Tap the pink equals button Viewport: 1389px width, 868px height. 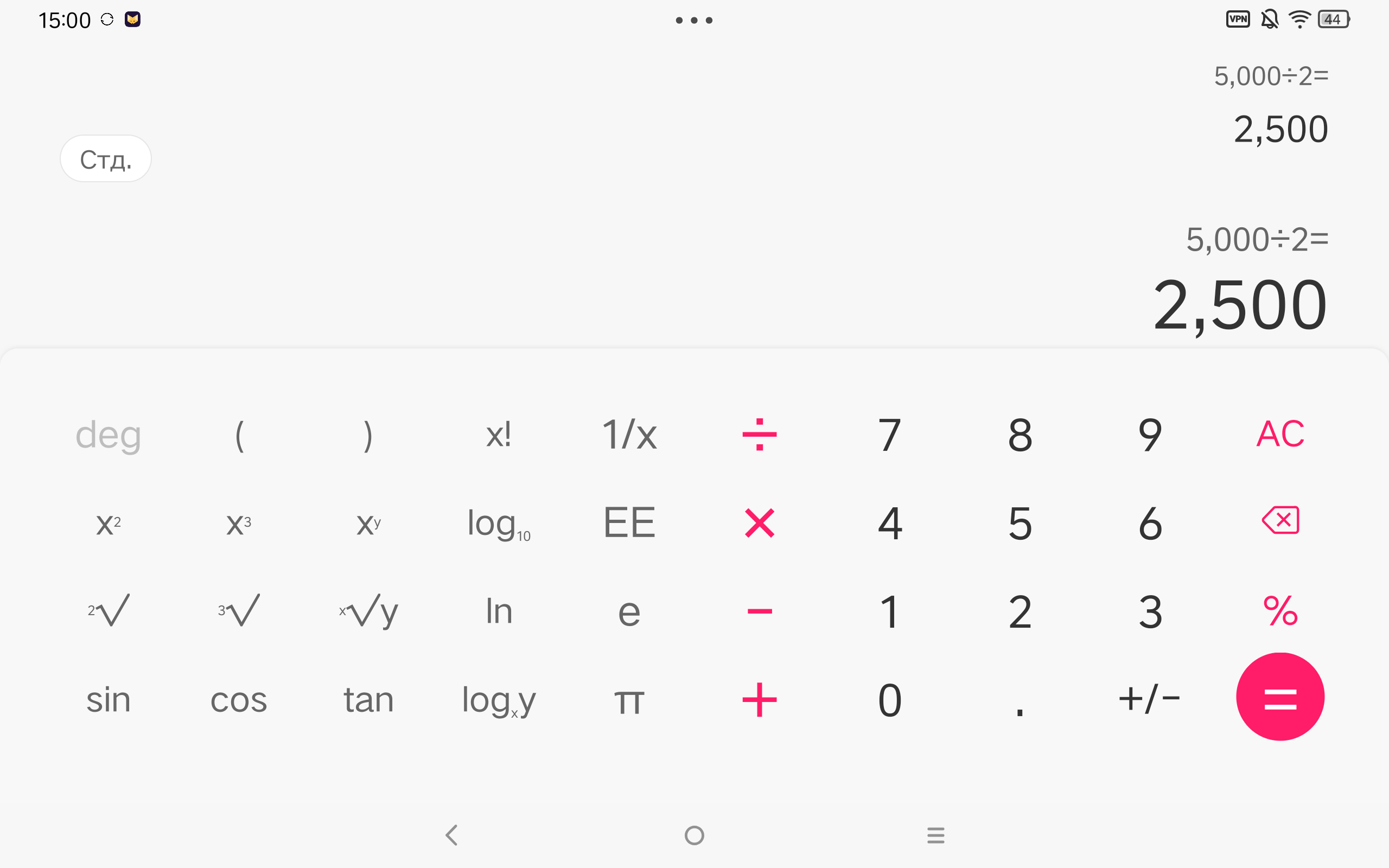coord(1280,697)
